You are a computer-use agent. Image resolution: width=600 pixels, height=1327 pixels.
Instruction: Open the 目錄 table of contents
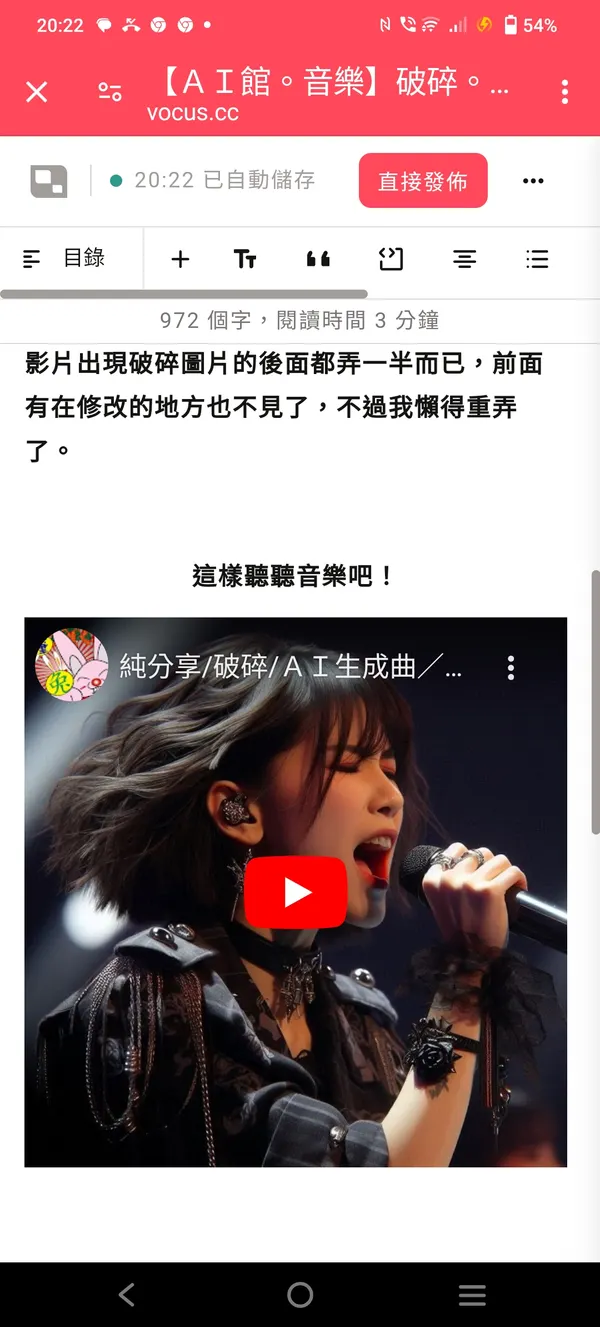click(x=65, y=259)
